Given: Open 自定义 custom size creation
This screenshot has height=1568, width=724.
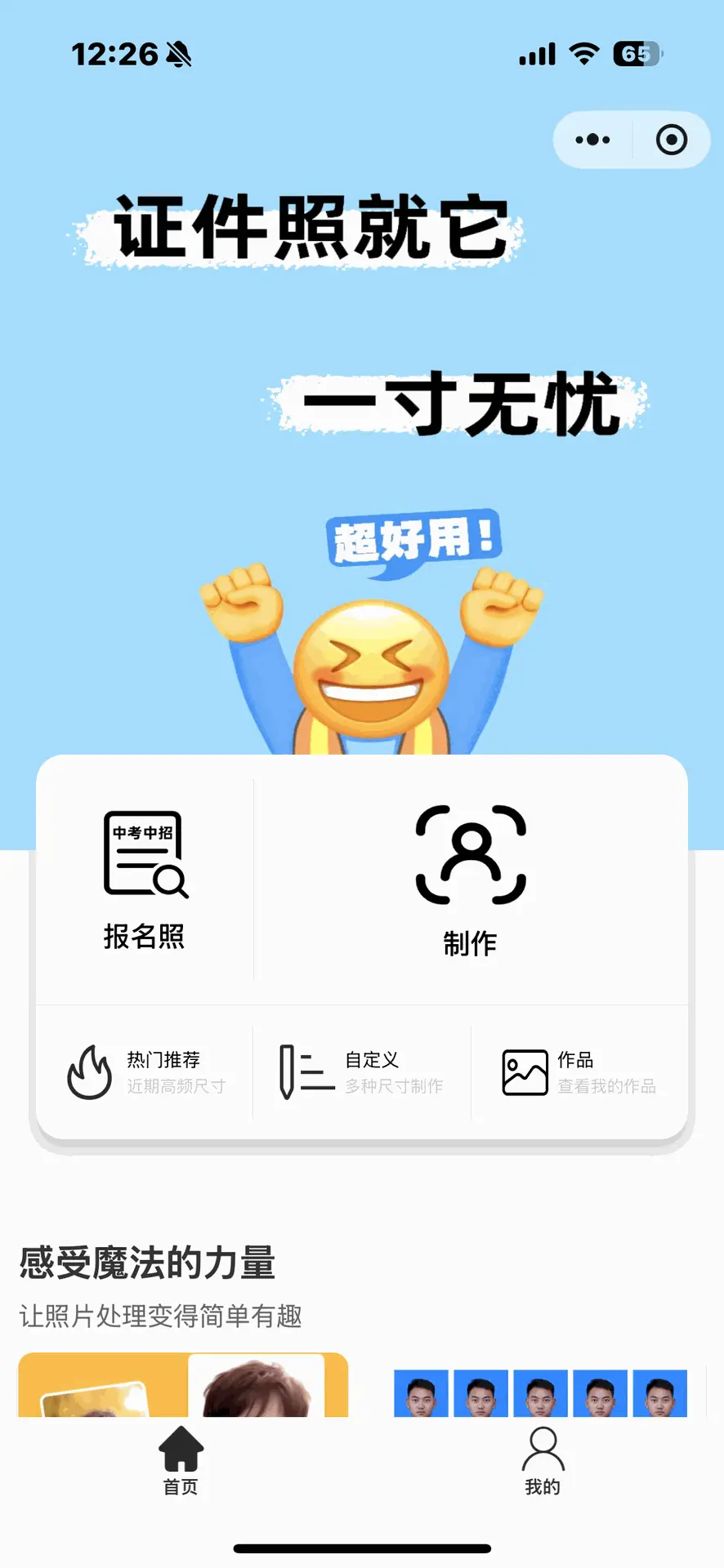Looking at the screenshot, I should click(362, 1071).
